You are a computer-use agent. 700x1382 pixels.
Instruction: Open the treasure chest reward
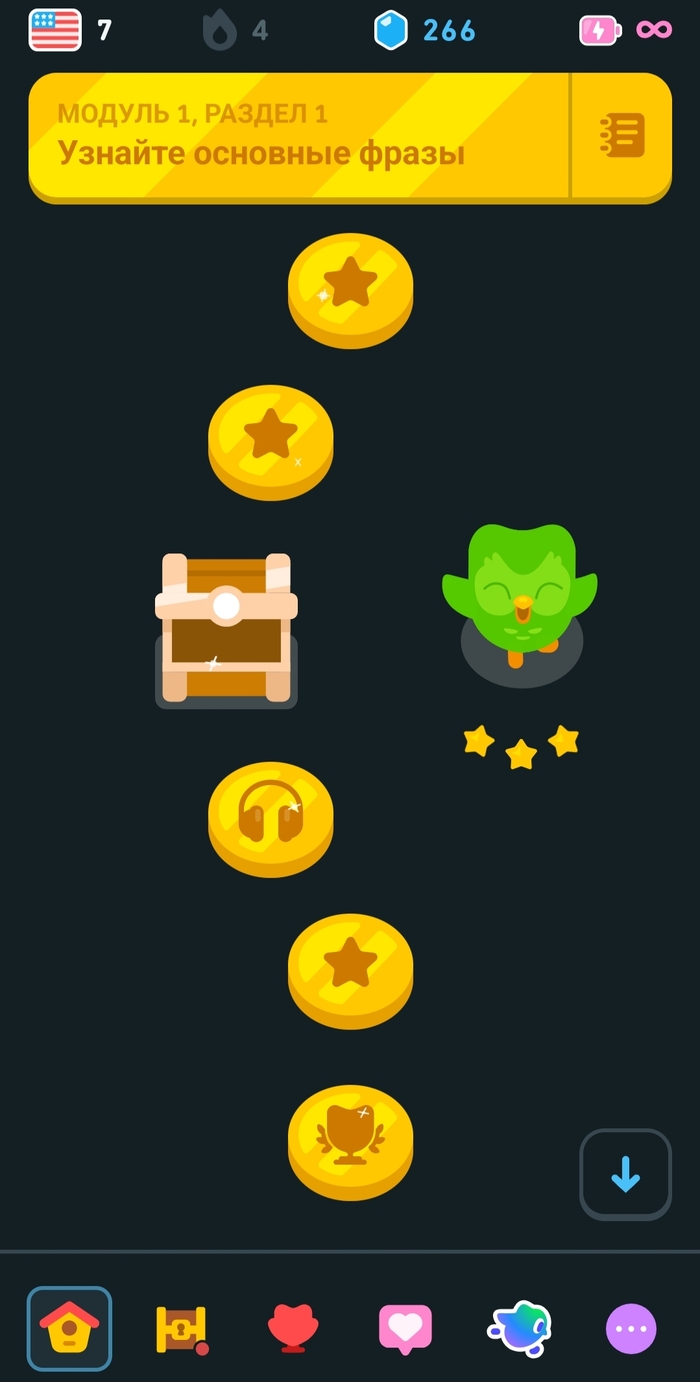pos(226,628)
